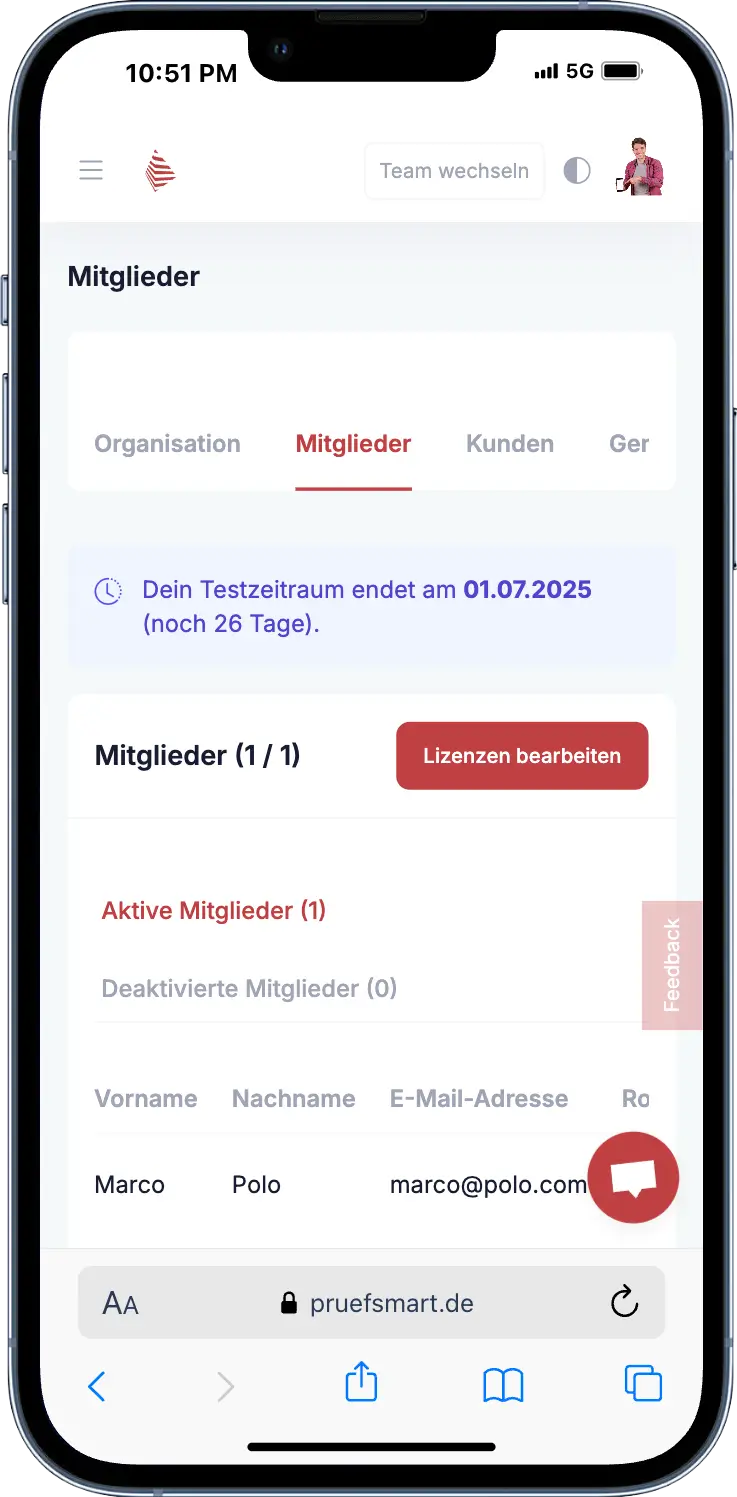Open Safari bookmarks
Image resolution: width=737 pixels, height=1497 pixels.
coord(503,1386)
